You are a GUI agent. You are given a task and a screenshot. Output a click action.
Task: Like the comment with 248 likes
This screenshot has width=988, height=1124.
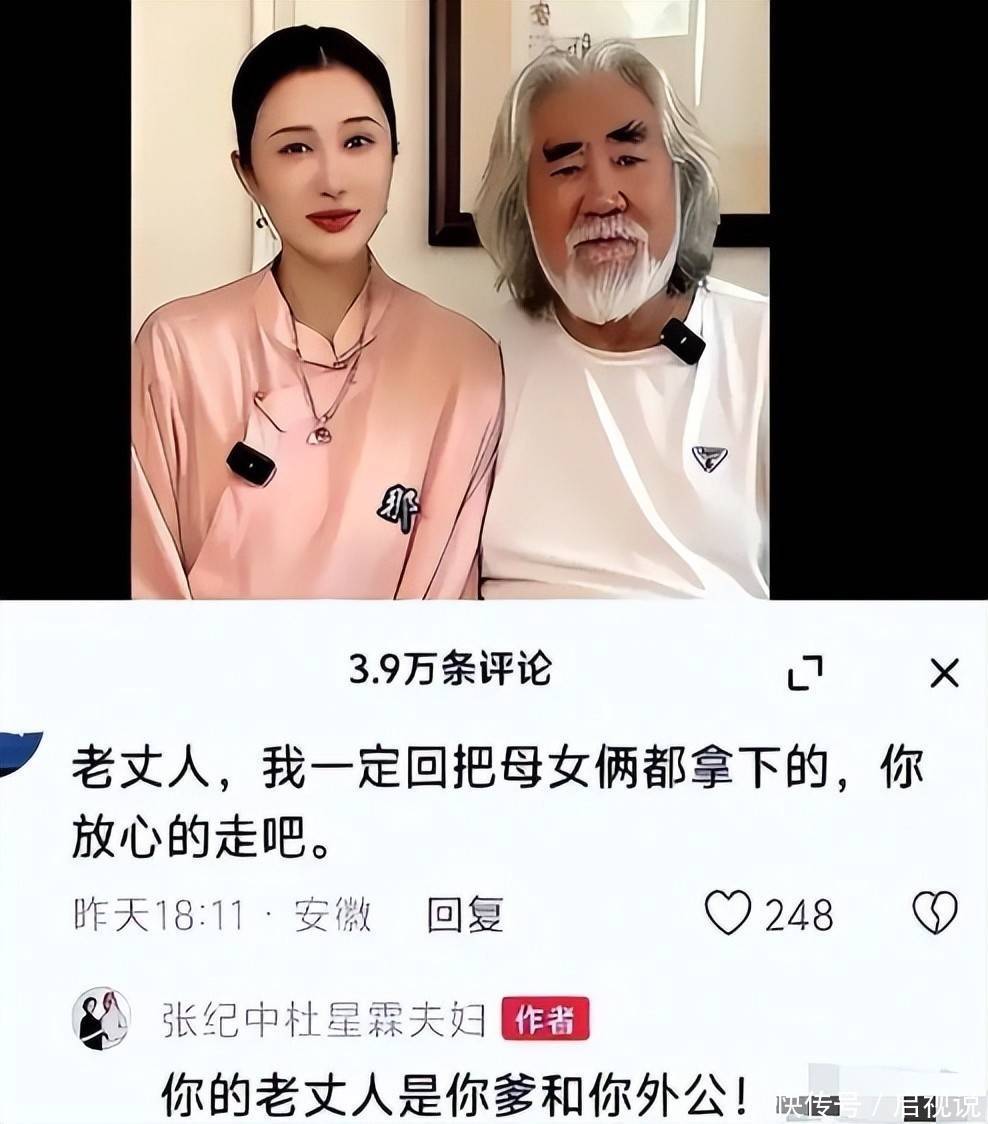click(x=728, y=913)
